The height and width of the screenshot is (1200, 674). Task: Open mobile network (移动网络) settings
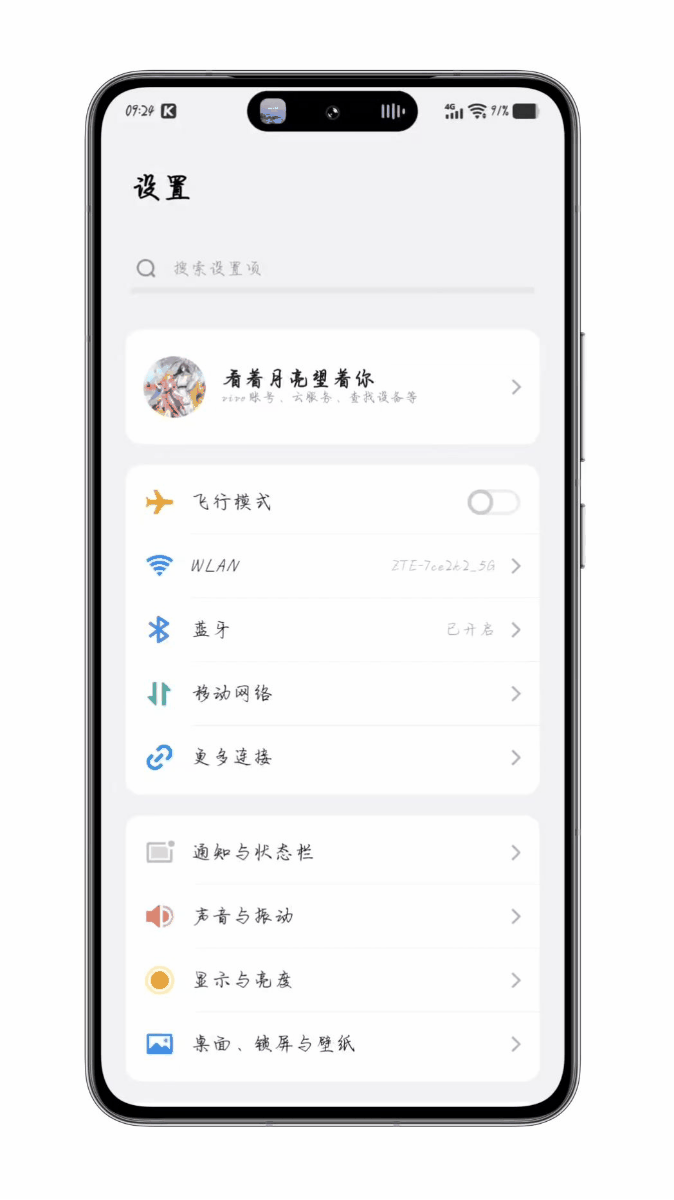332,694
